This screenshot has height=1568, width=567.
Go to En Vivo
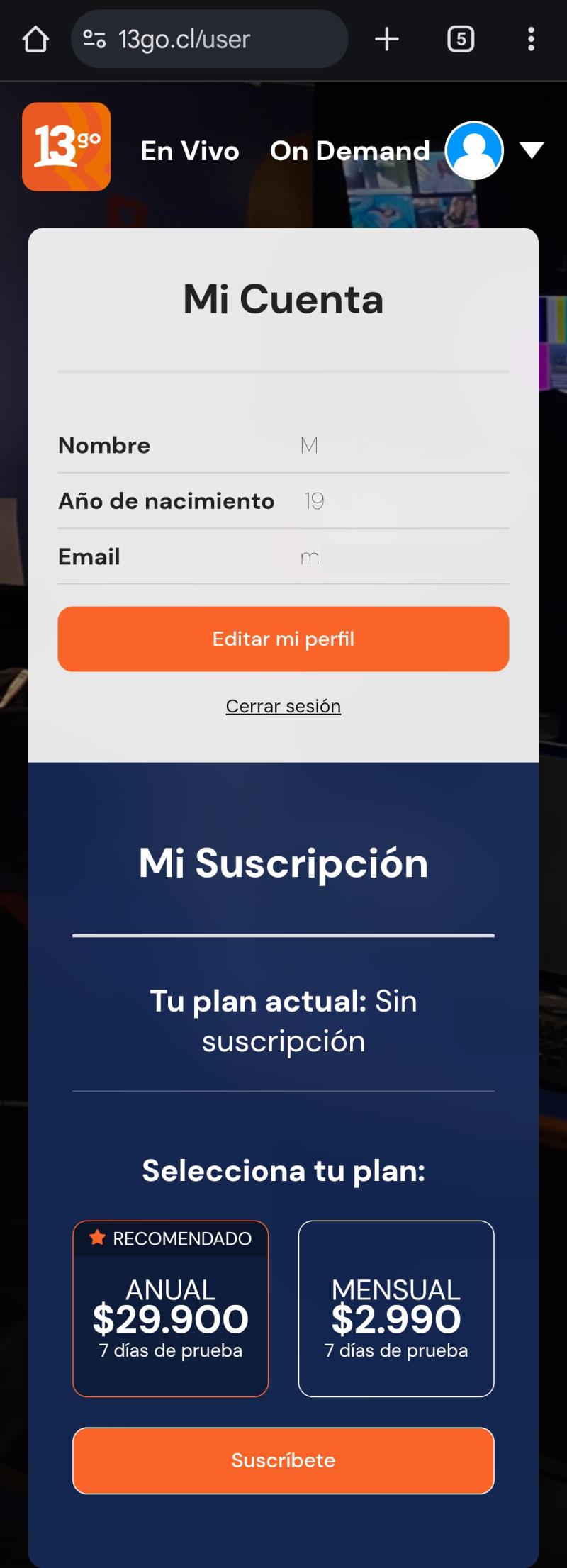click(x=190, y=151)
